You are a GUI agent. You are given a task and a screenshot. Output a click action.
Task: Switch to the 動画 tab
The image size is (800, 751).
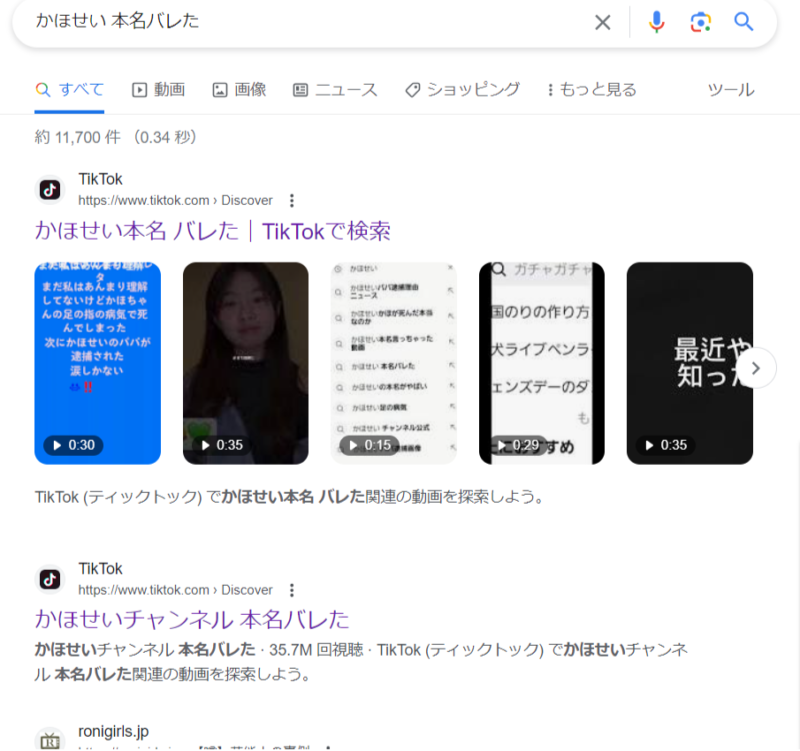(158, 90)
